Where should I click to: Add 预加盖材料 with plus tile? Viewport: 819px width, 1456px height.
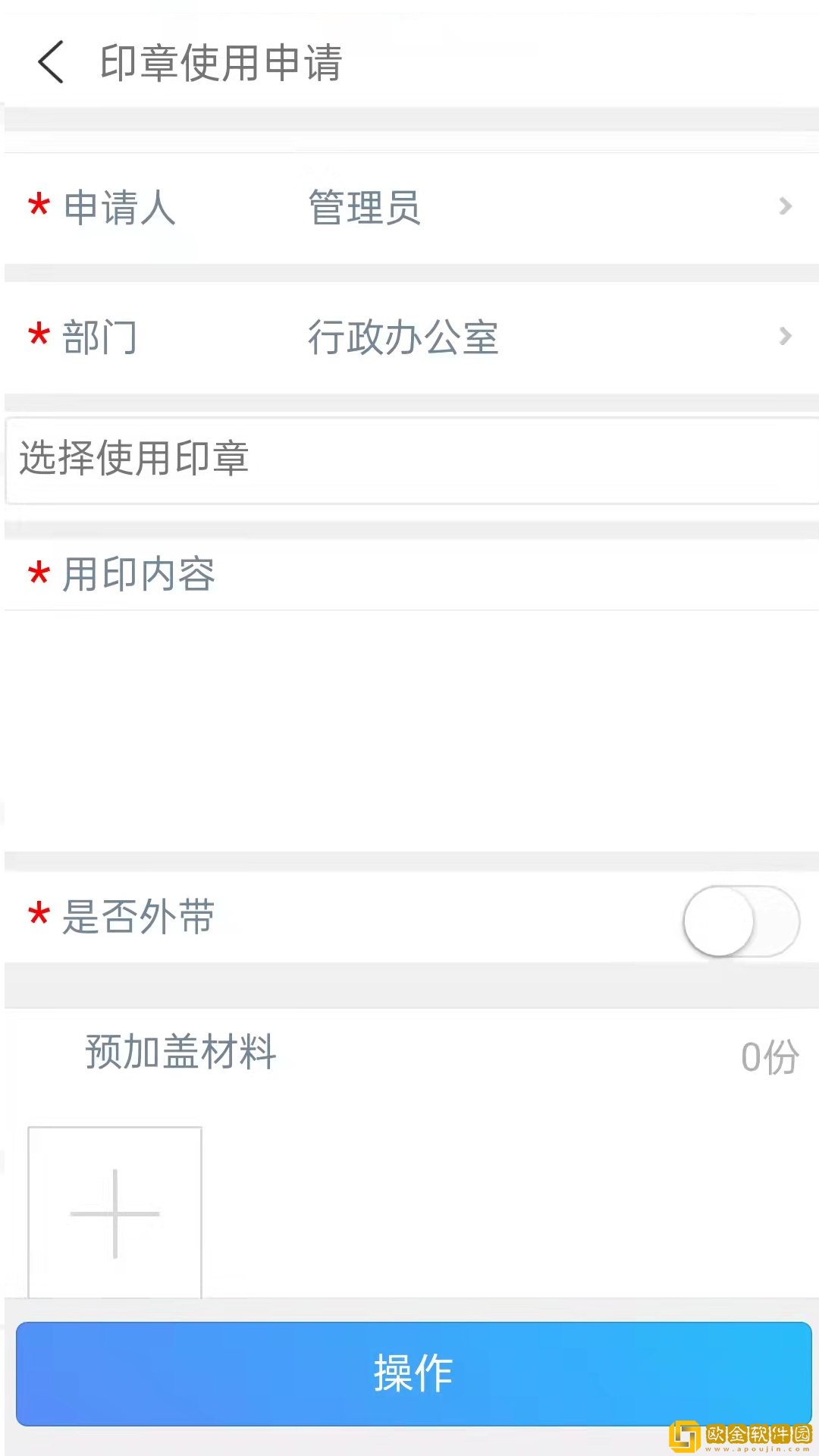(115, 1213)
